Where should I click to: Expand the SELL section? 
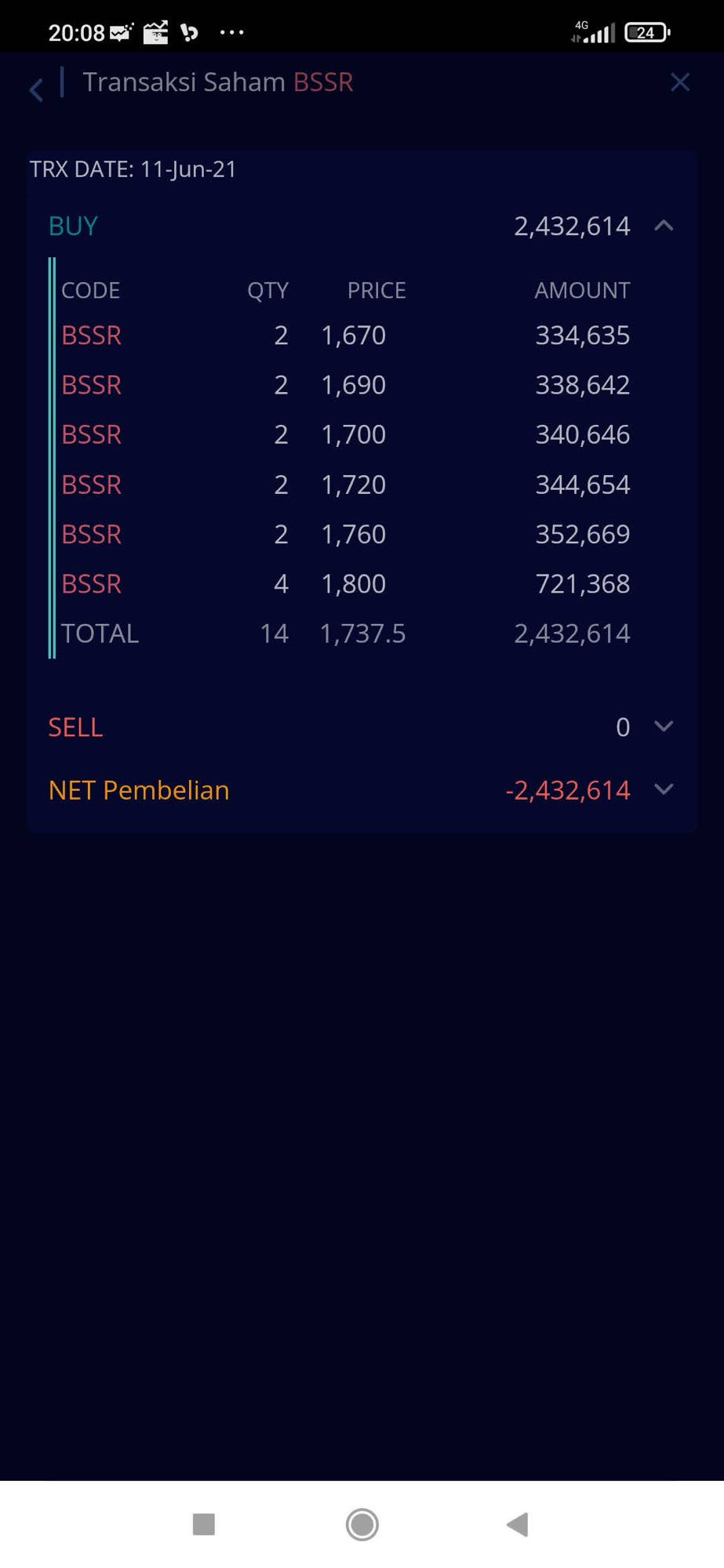coord(664,727)
